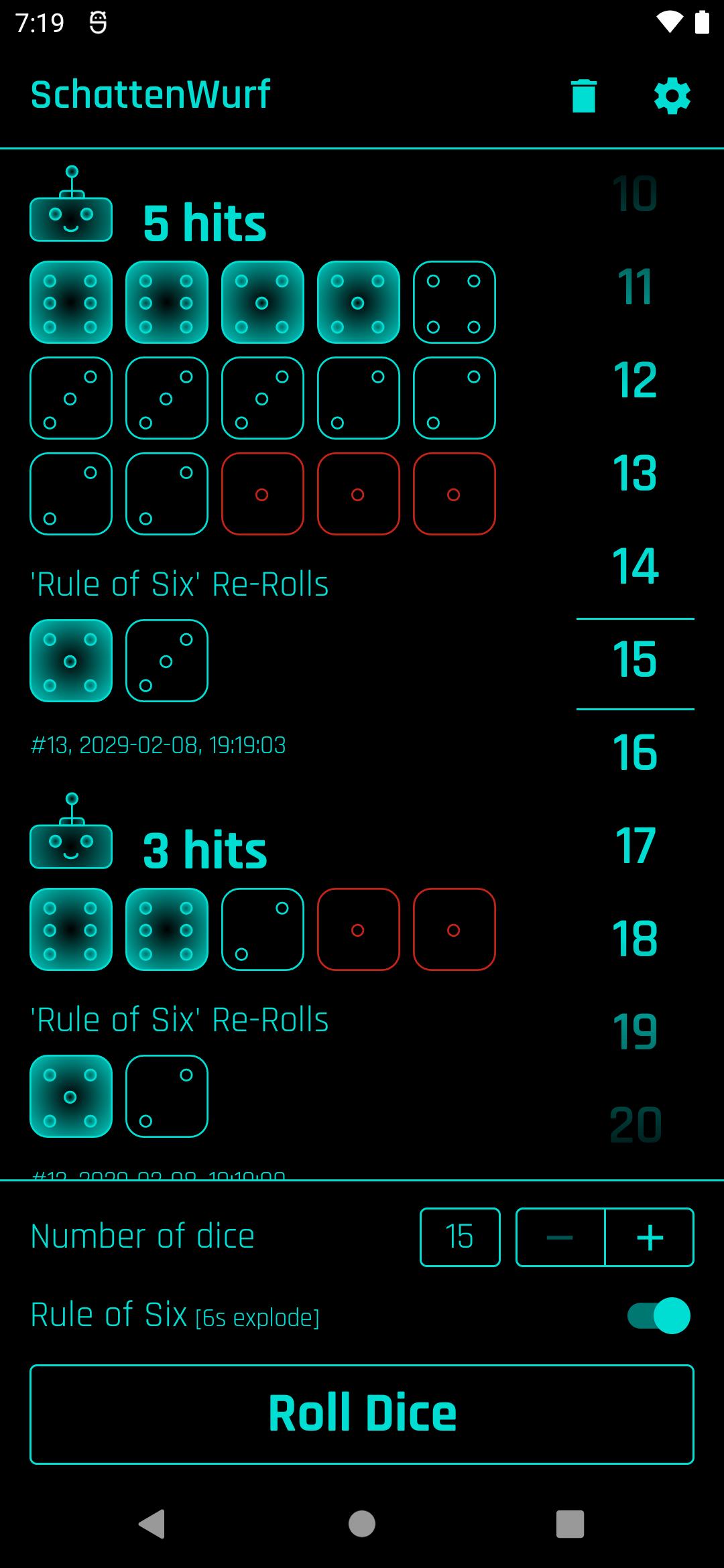The width and height of the screenshot is (724, 1568).
Task: Delete the roll history with the trash icon
Action: click(583, 96)
